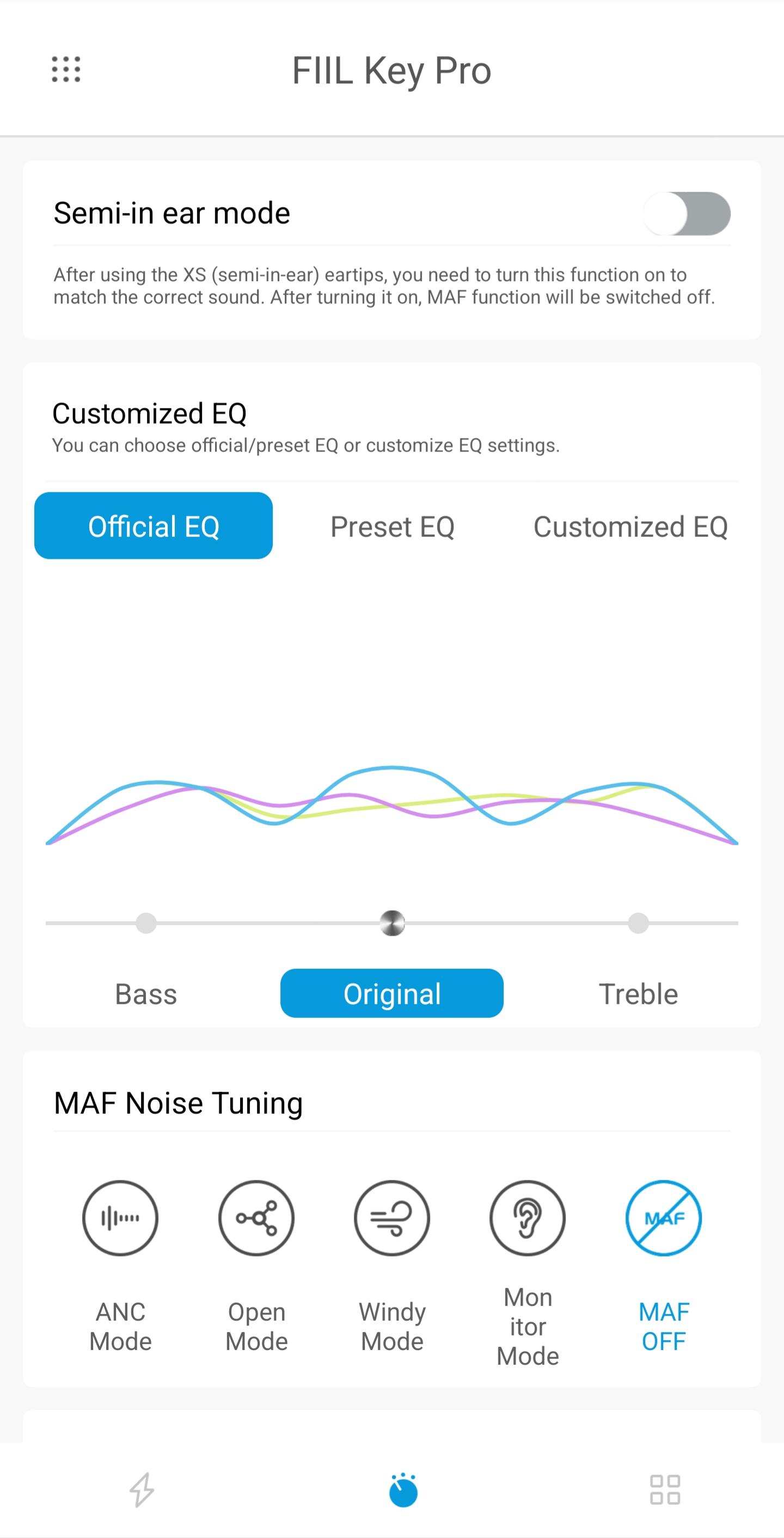Viewport: 784px width, 1538px height.
Task: Activate ANC Mode
Action: pos(120,1218)
